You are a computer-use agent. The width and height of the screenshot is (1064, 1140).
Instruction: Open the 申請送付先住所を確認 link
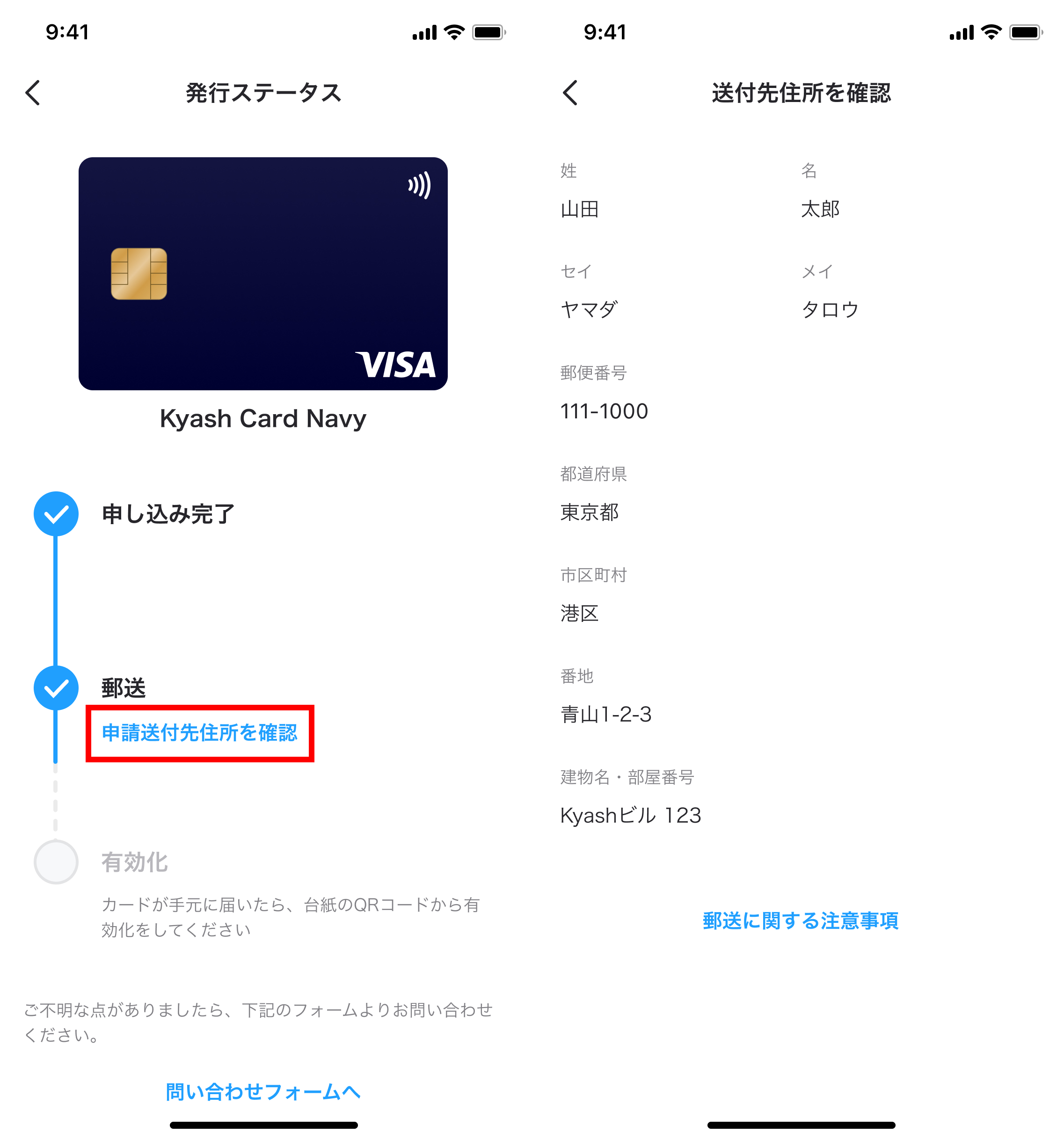click(199, 732)
